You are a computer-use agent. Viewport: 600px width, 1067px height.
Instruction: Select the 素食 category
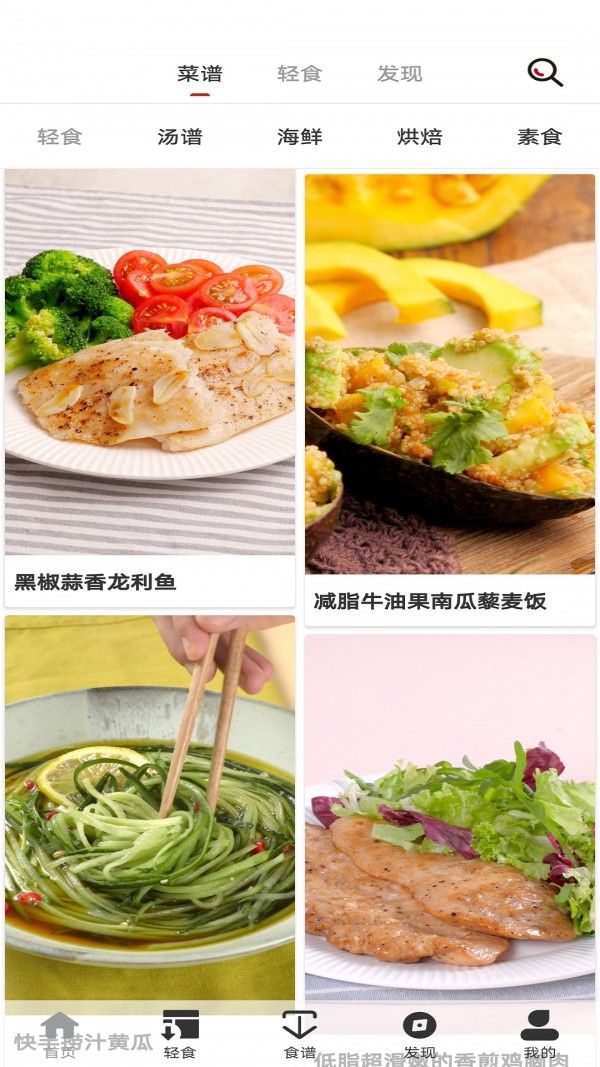coord(540,137)
